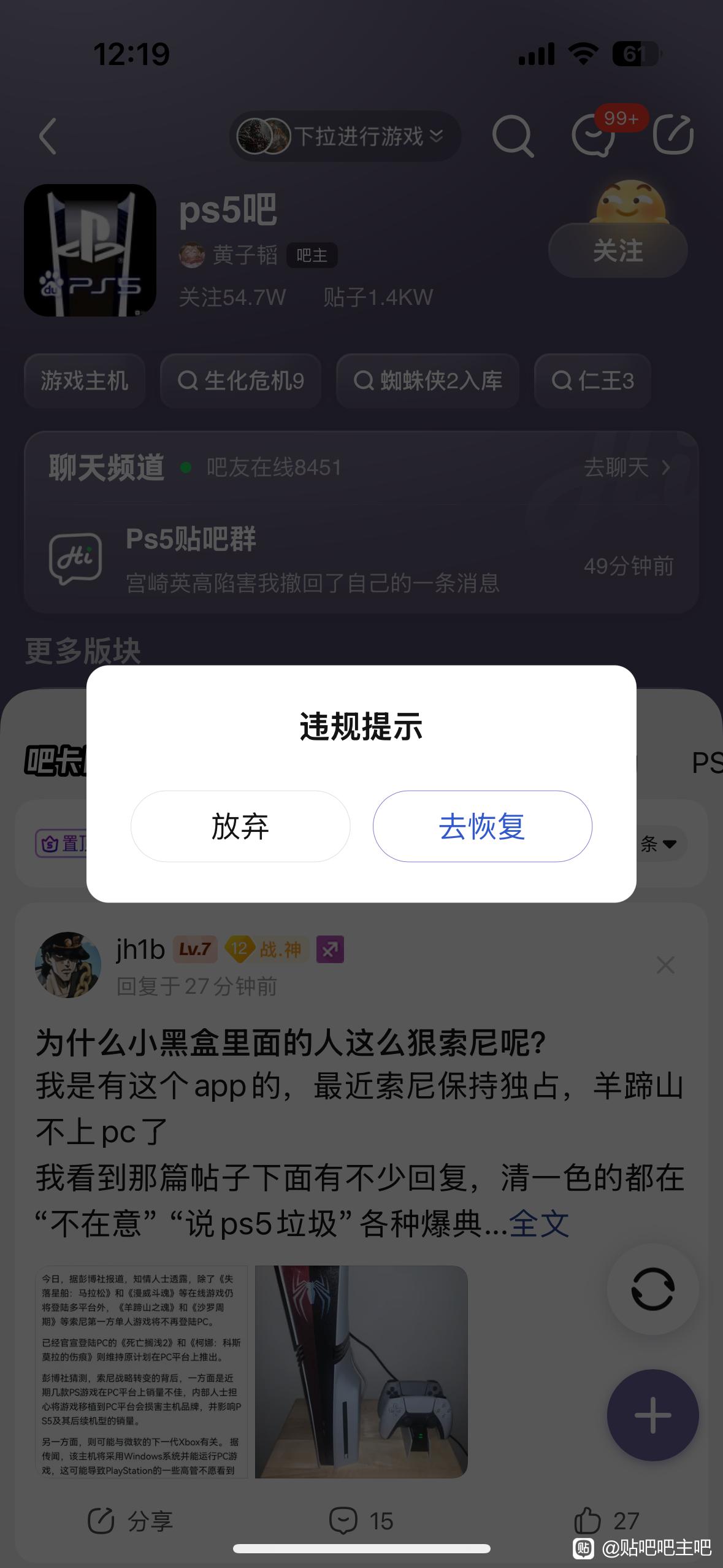Viewport: 723px width, 1568px height.
Task: Expand the post via 全文 link
Action: (x=539, y=1223)
